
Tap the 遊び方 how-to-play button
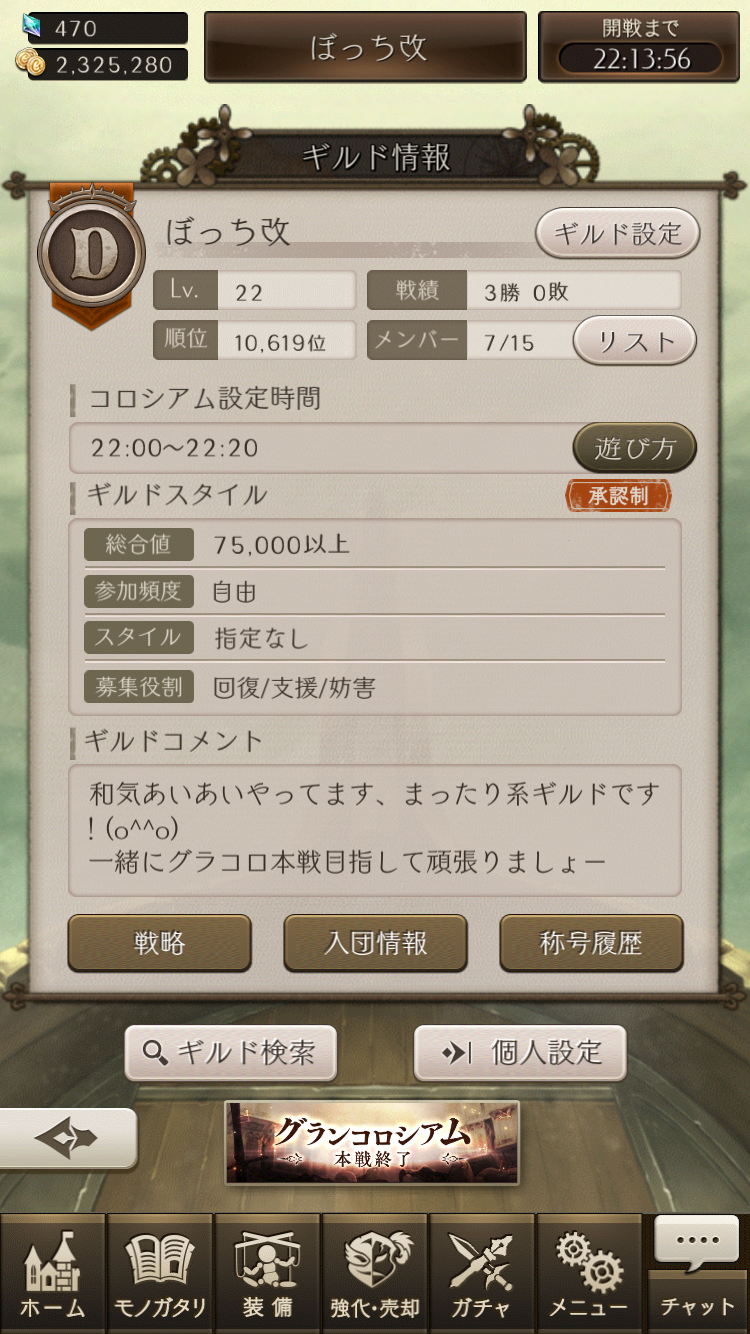coord(634,448)
